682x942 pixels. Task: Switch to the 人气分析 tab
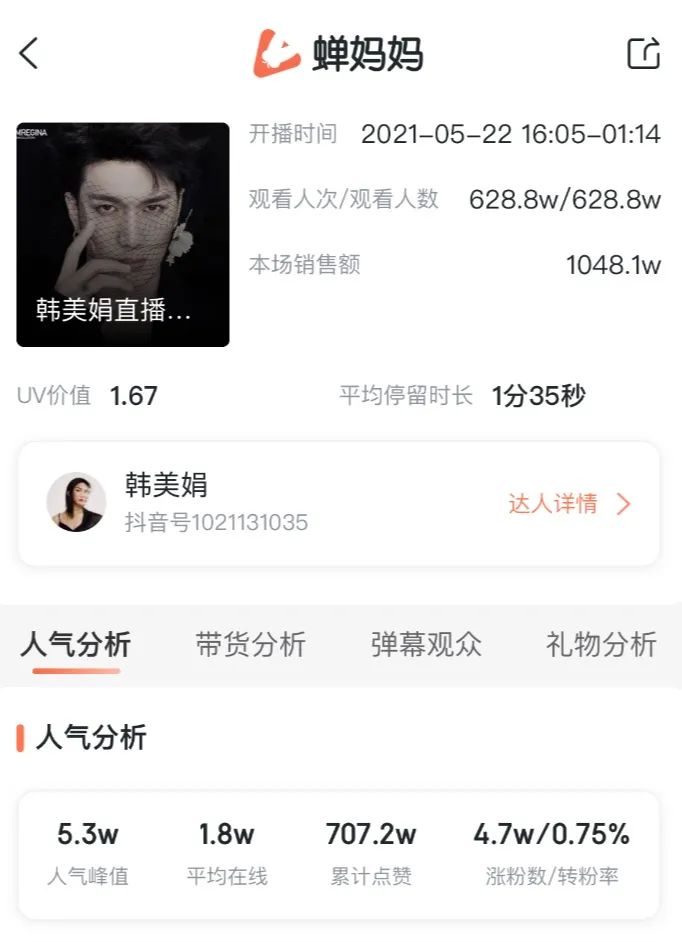[x=76, y=644]
